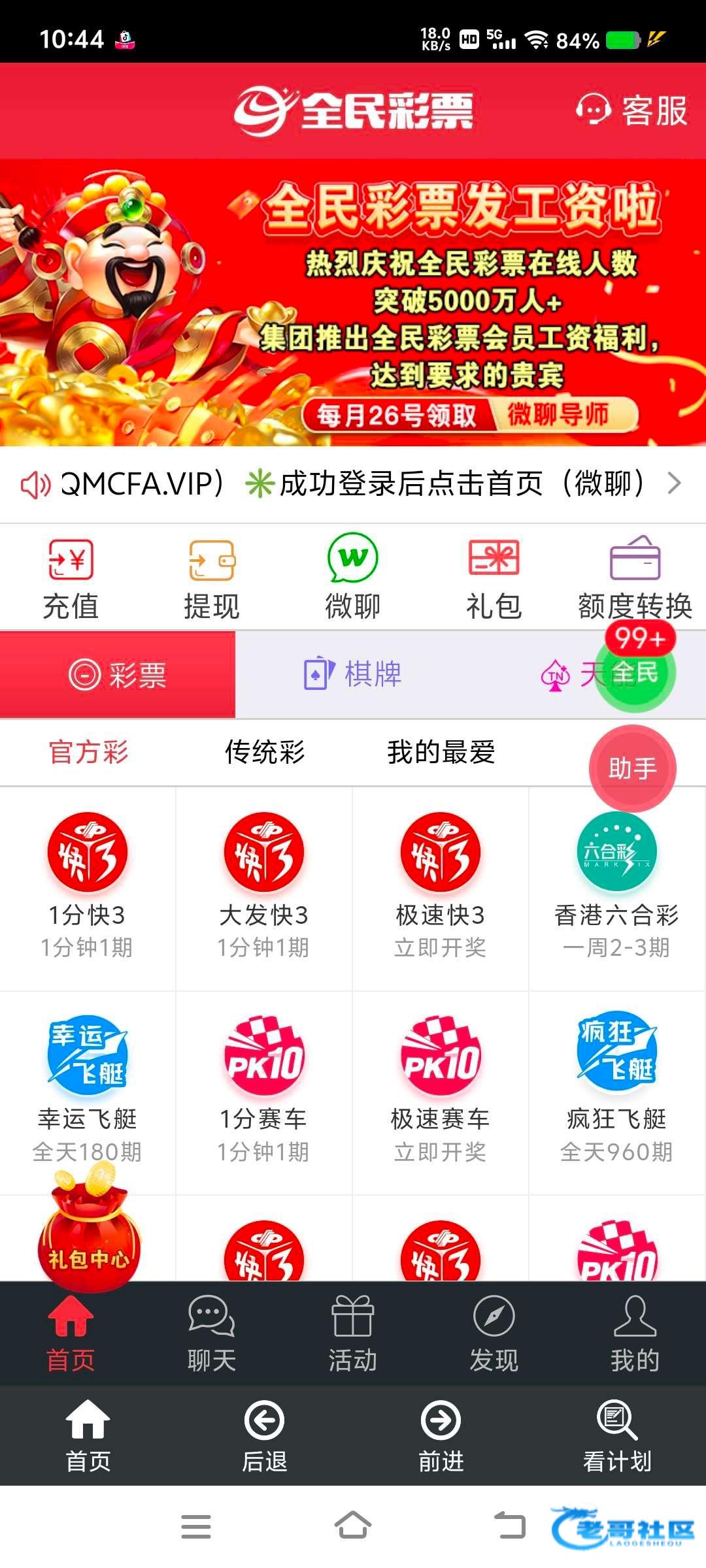Go to the 活动 tab
Image resolution: width=706 pixels, height=1568 pixels.
[352, 1333]
